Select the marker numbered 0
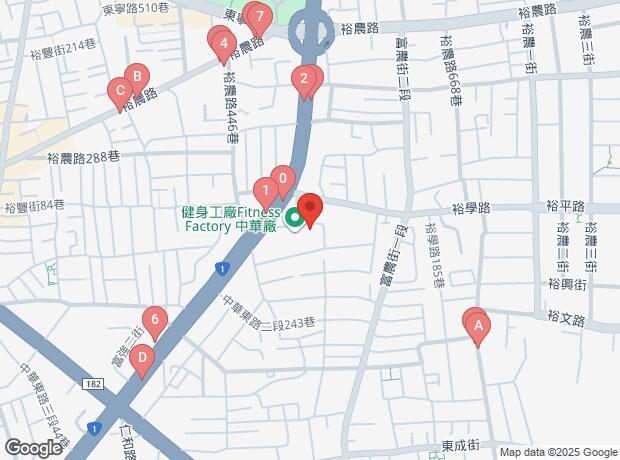Screen dimensions: 620x460 coord(283,181)
